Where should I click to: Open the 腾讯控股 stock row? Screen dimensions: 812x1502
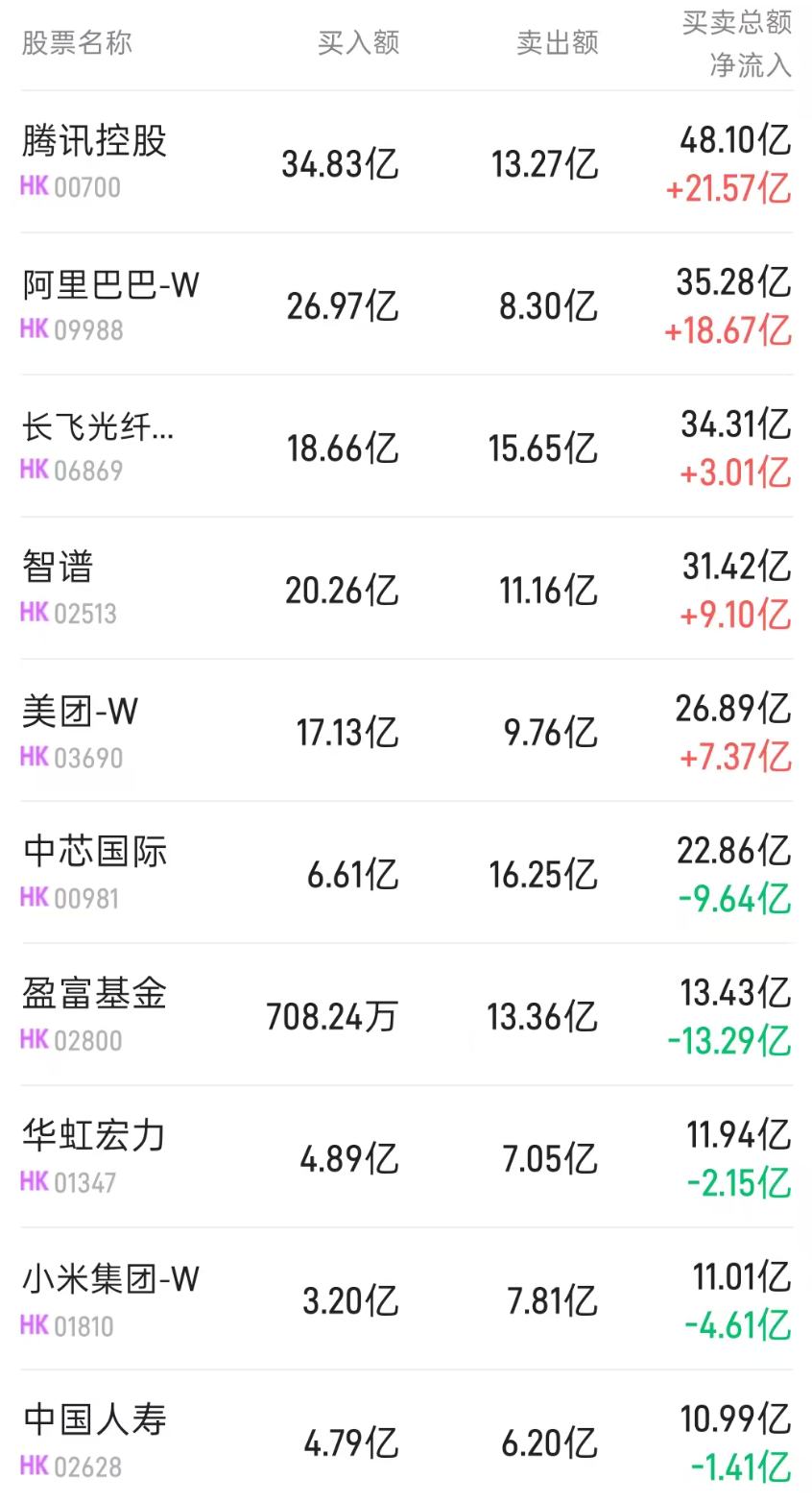click(x=406, y=162)
